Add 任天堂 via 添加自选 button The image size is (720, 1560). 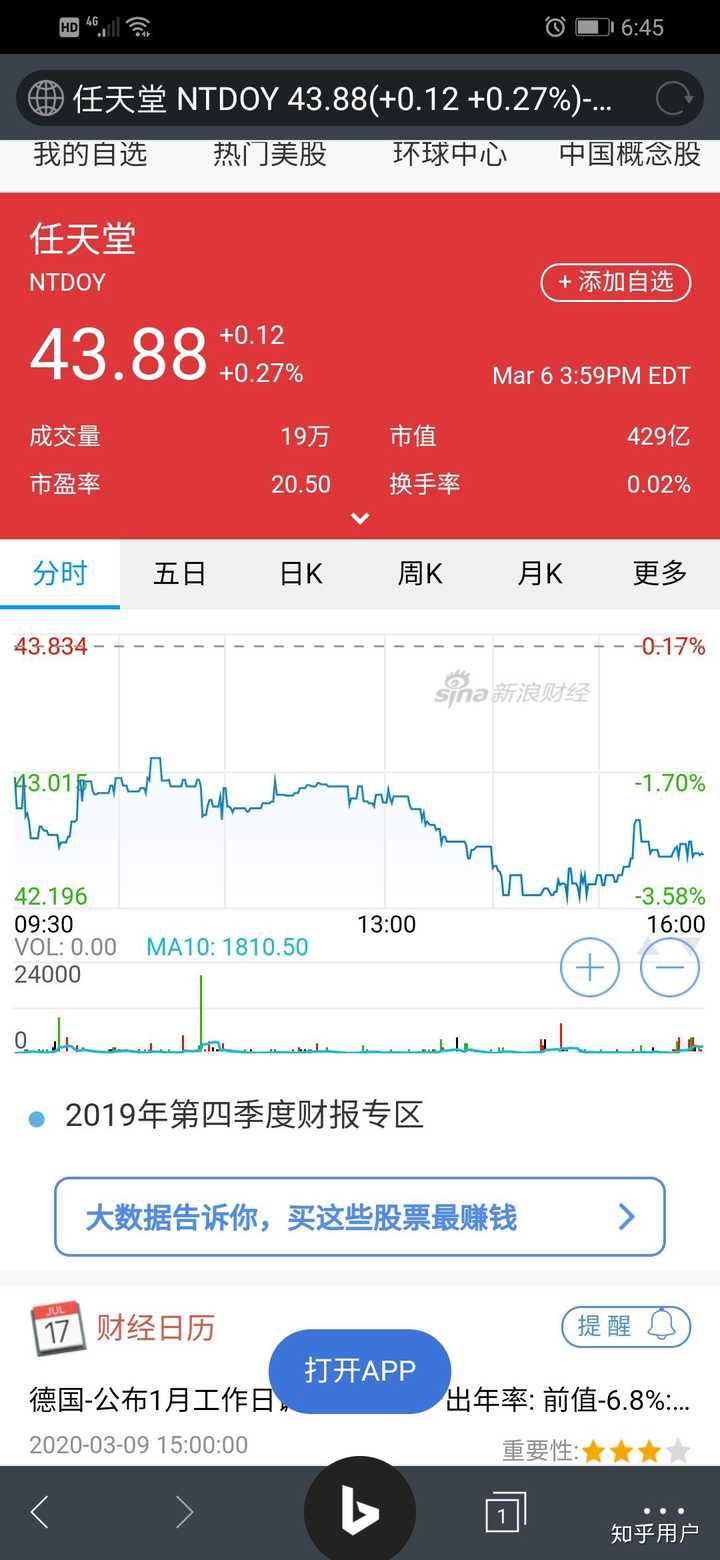[616, 282]
